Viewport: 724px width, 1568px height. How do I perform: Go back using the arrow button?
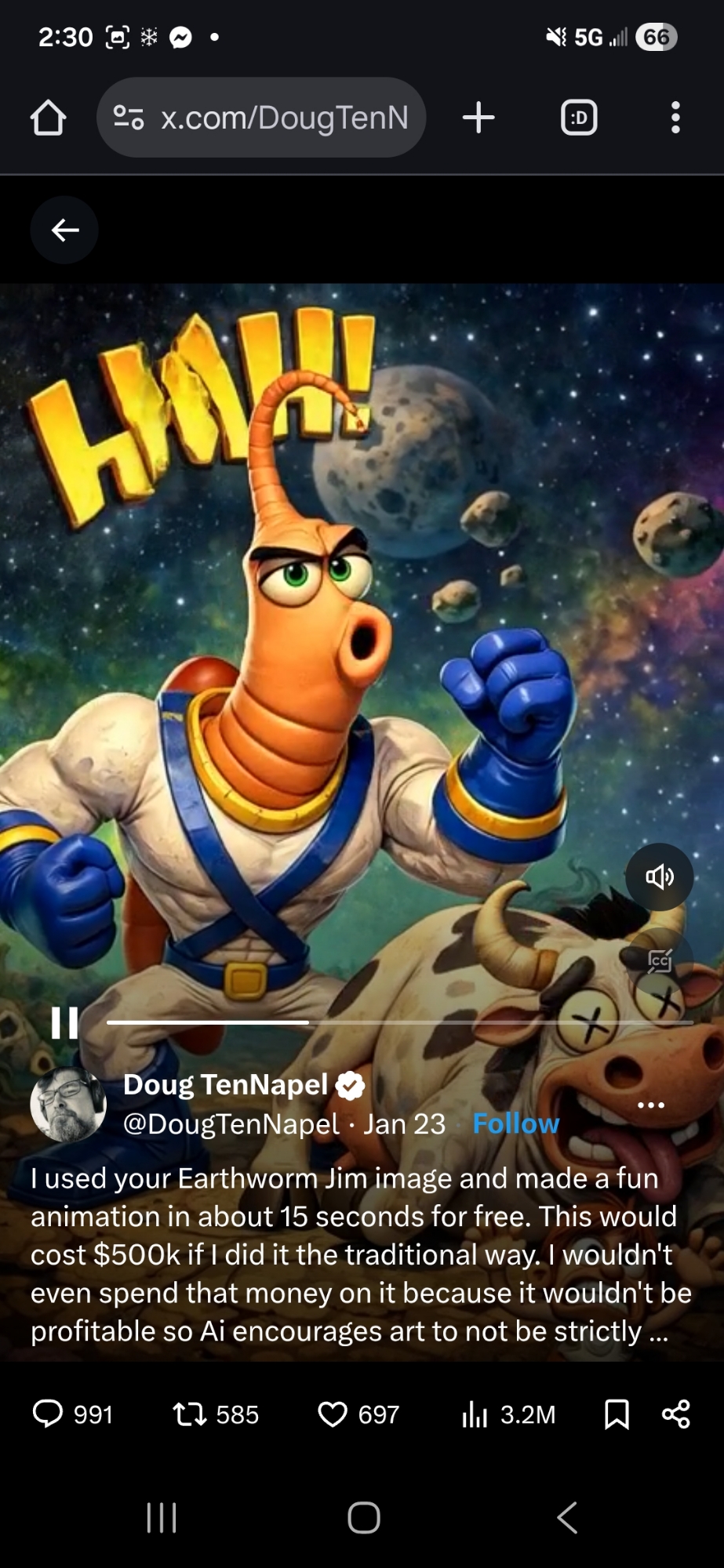pyautogui.click(x=64, y=230)
